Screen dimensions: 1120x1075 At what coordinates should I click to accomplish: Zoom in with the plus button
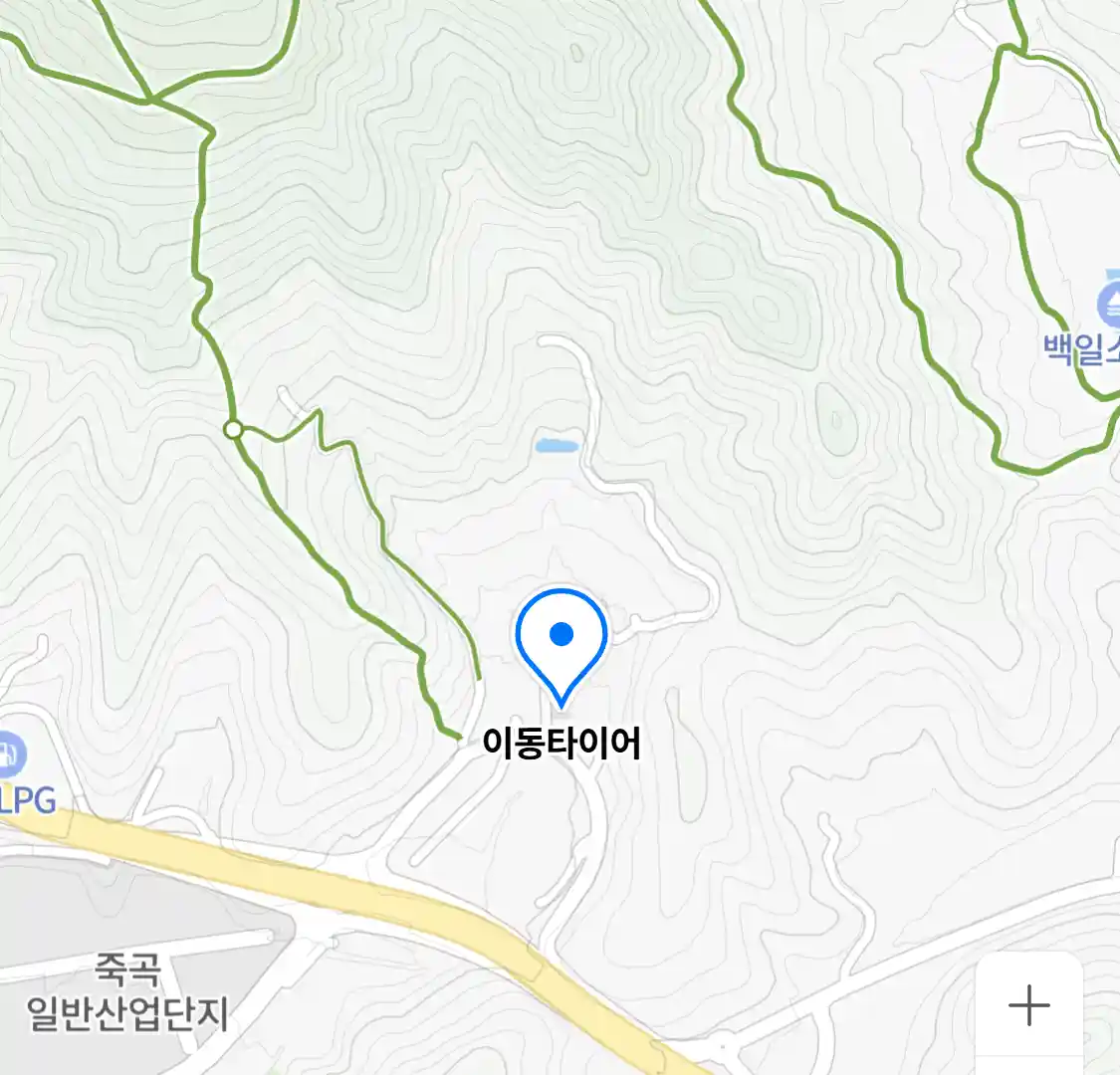1028,1005
